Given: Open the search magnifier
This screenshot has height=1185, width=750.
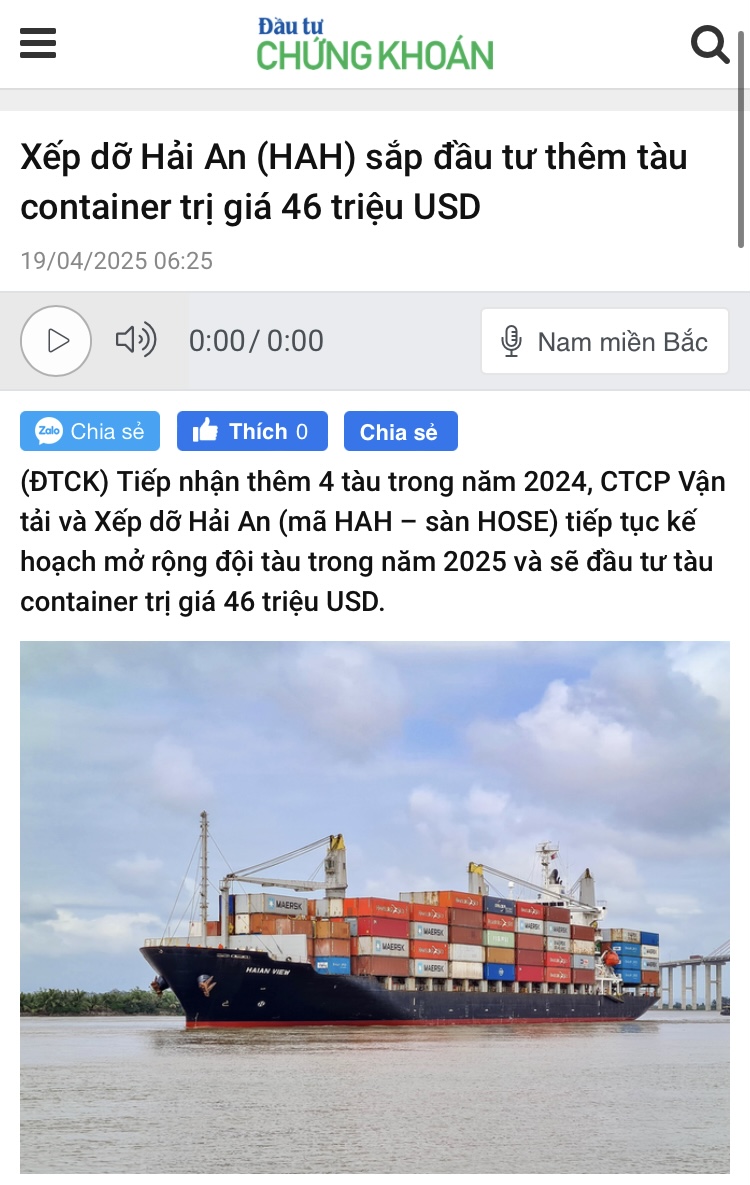Looking at the screenshot, I should click(x=710, y=44).
